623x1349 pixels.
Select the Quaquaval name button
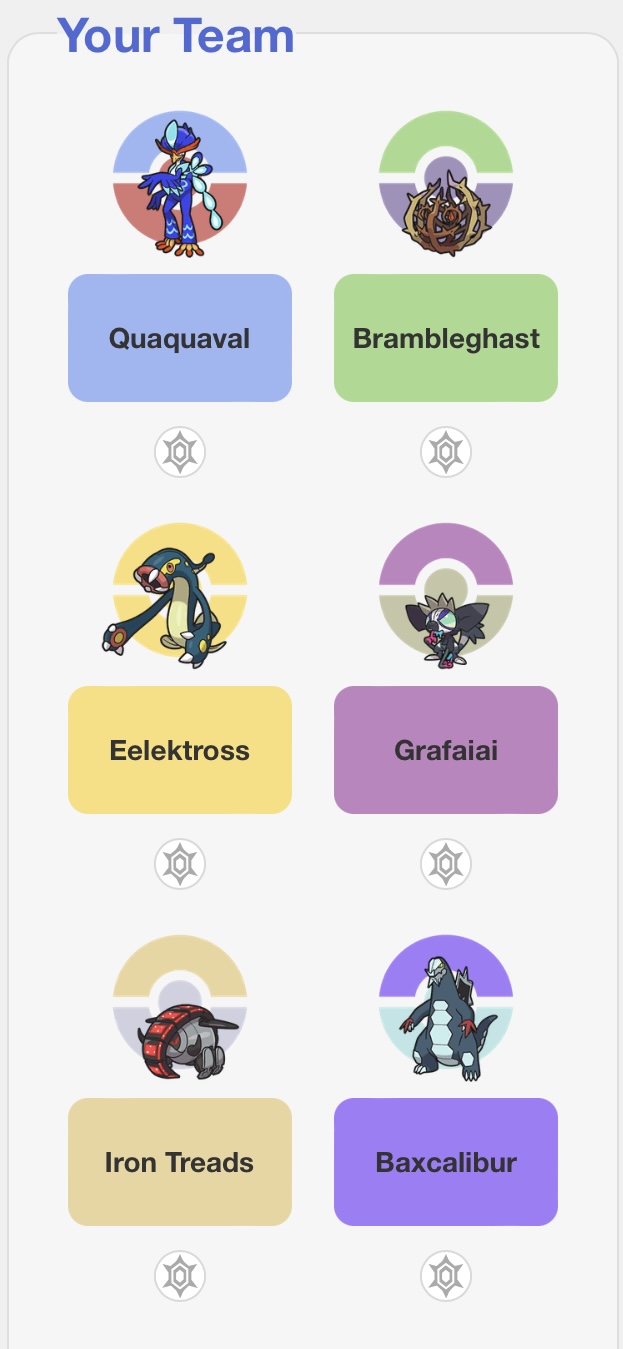coord(180,338)
